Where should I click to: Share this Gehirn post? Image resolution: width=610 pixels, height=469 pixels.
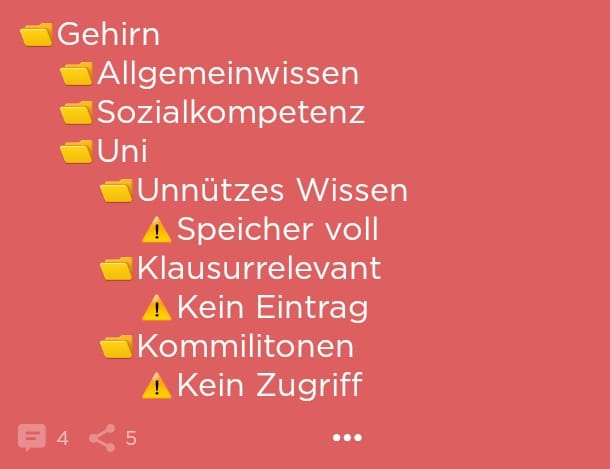[x=102, y=438]
